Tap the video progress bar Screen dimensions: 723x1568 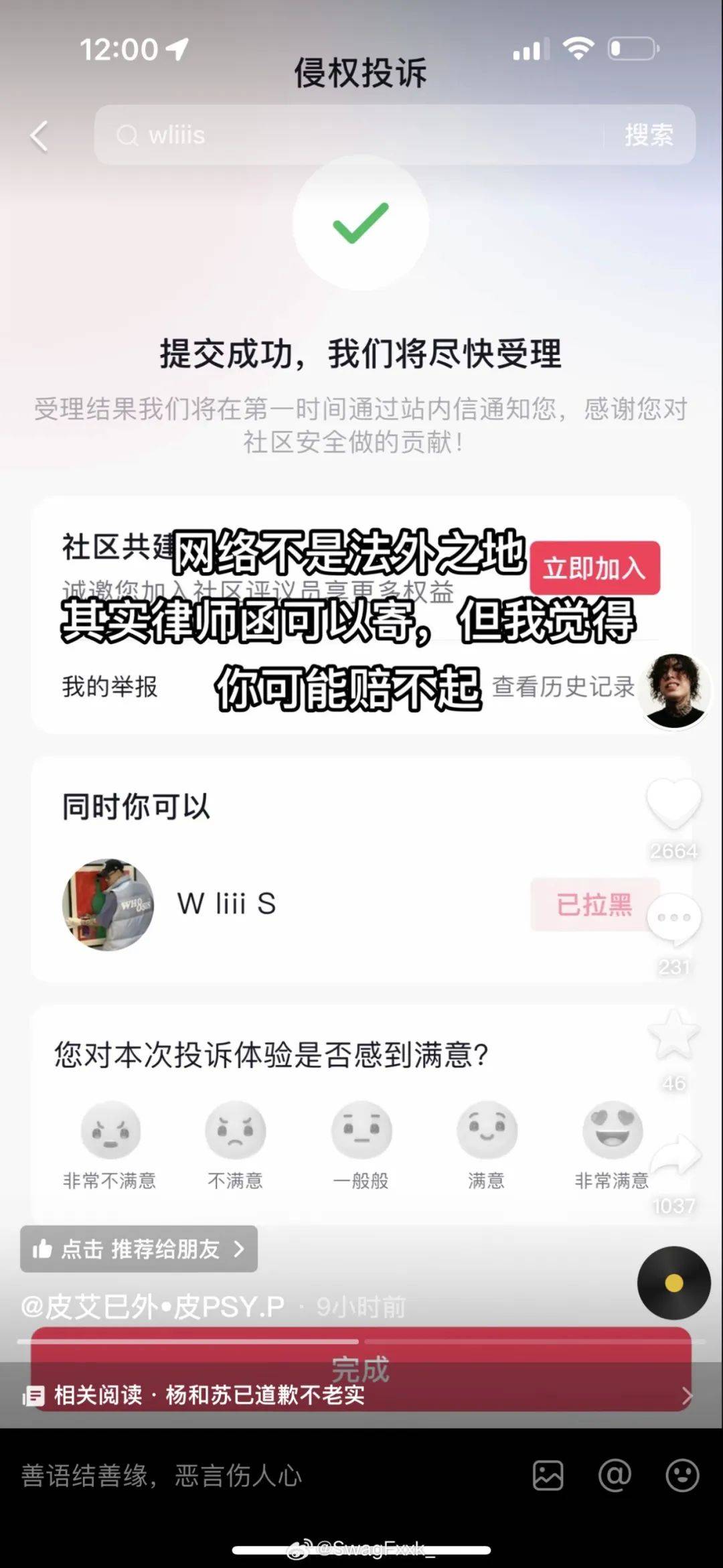click(361, 1342)
